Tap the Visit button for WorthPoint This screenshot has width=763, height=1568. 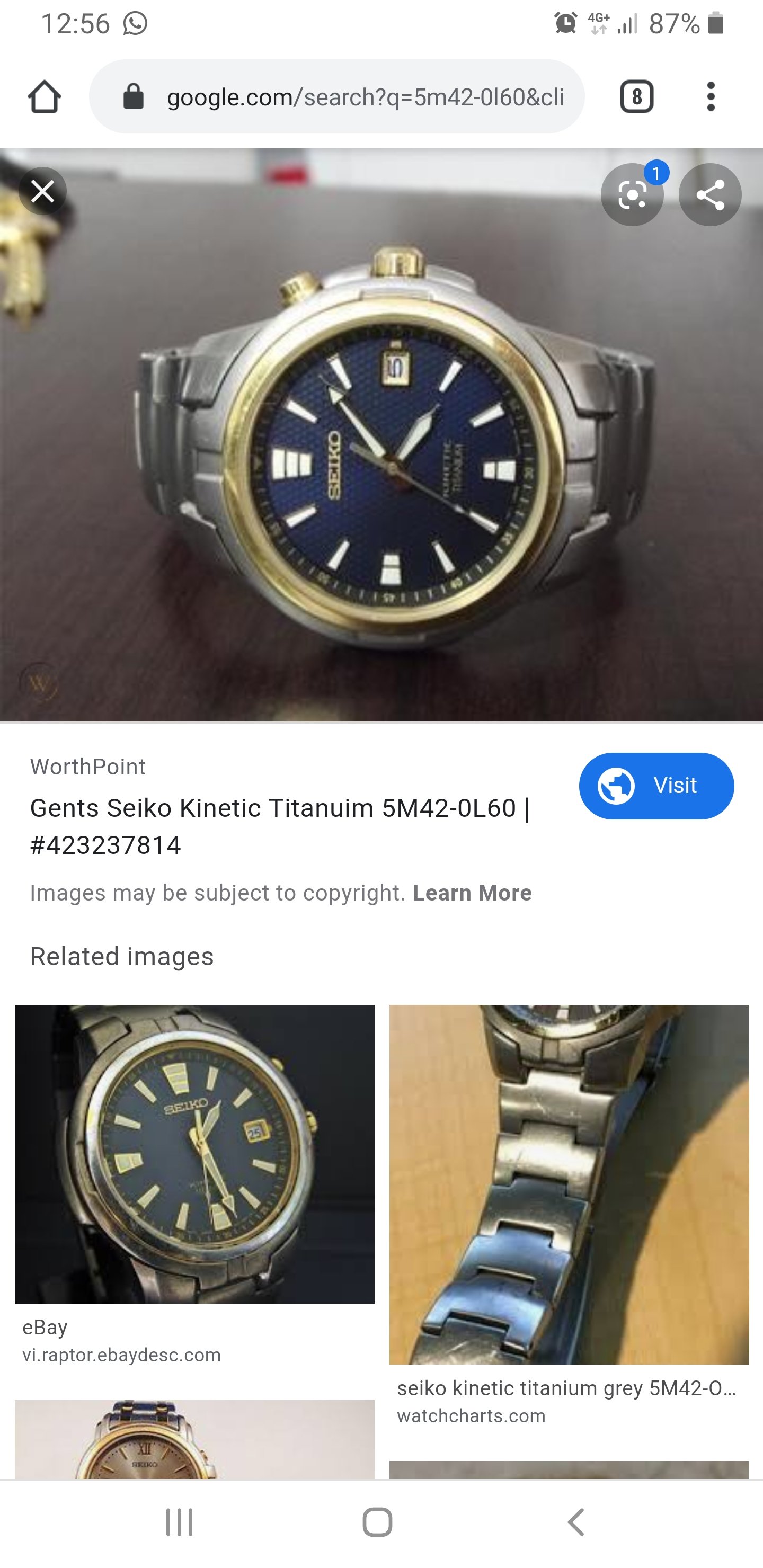[656, 786]
